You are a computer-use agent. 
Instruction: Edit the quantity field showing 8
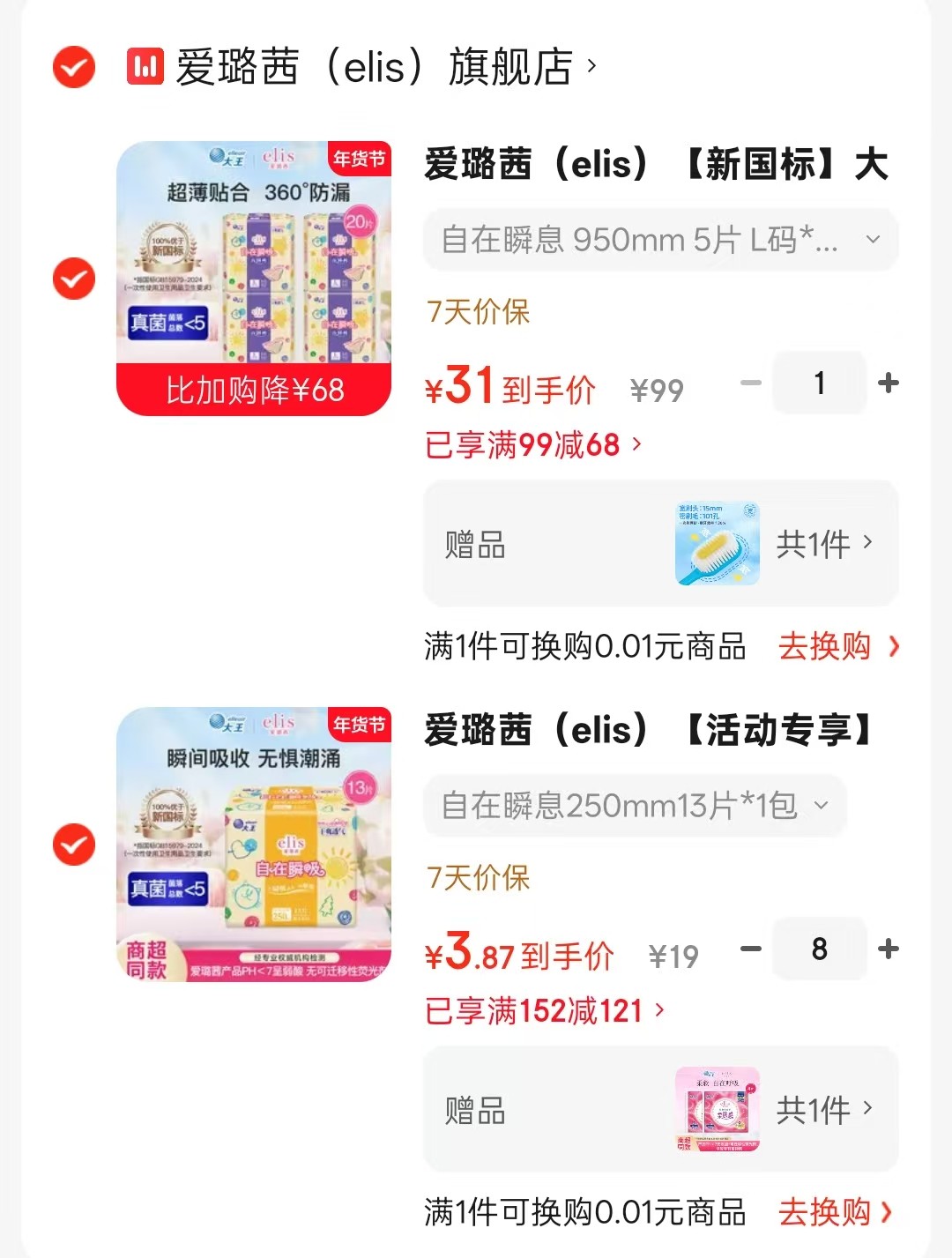(x=819, y=949)
